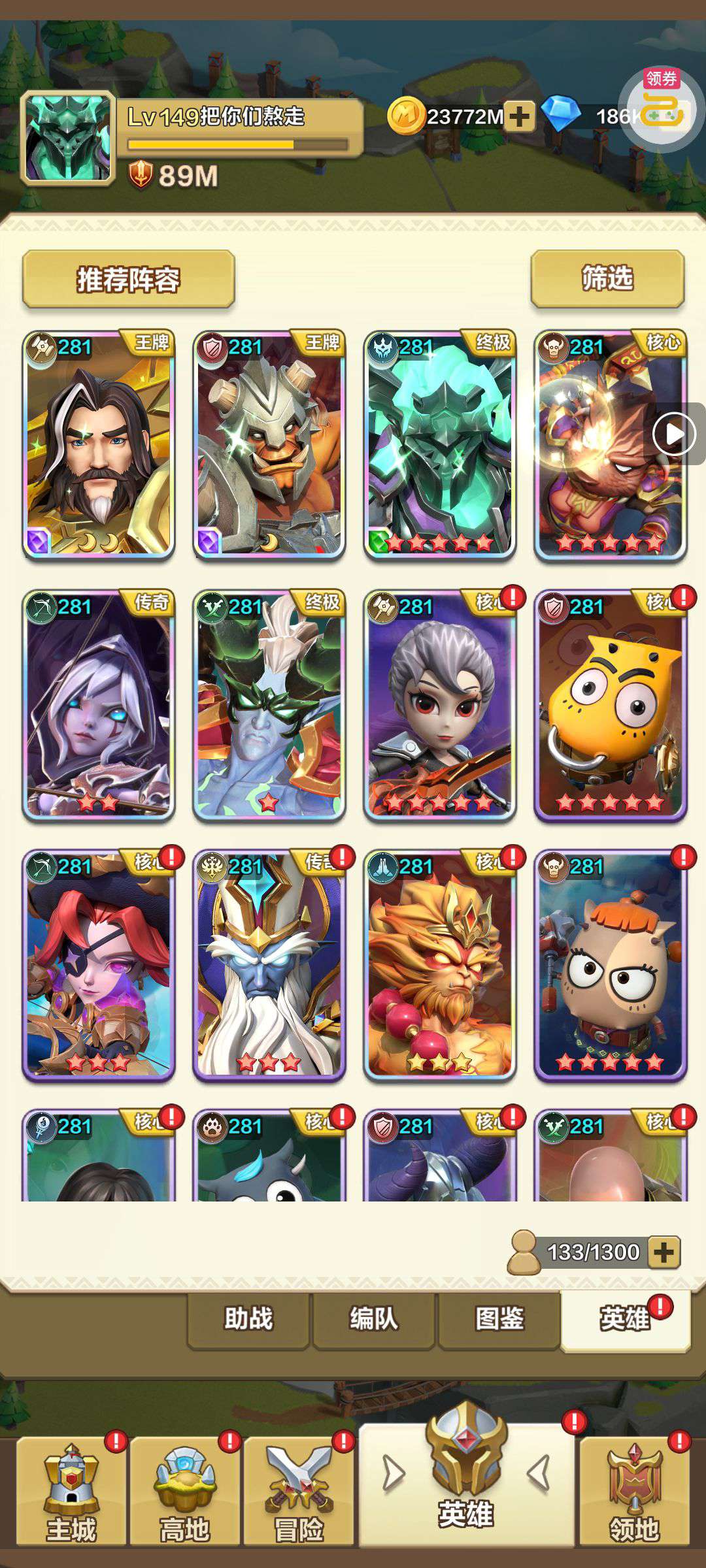Open the 推荐阵容 recommended lineup button
The height and width of the screenshot is (1568, 706).
tap(128, 279)
